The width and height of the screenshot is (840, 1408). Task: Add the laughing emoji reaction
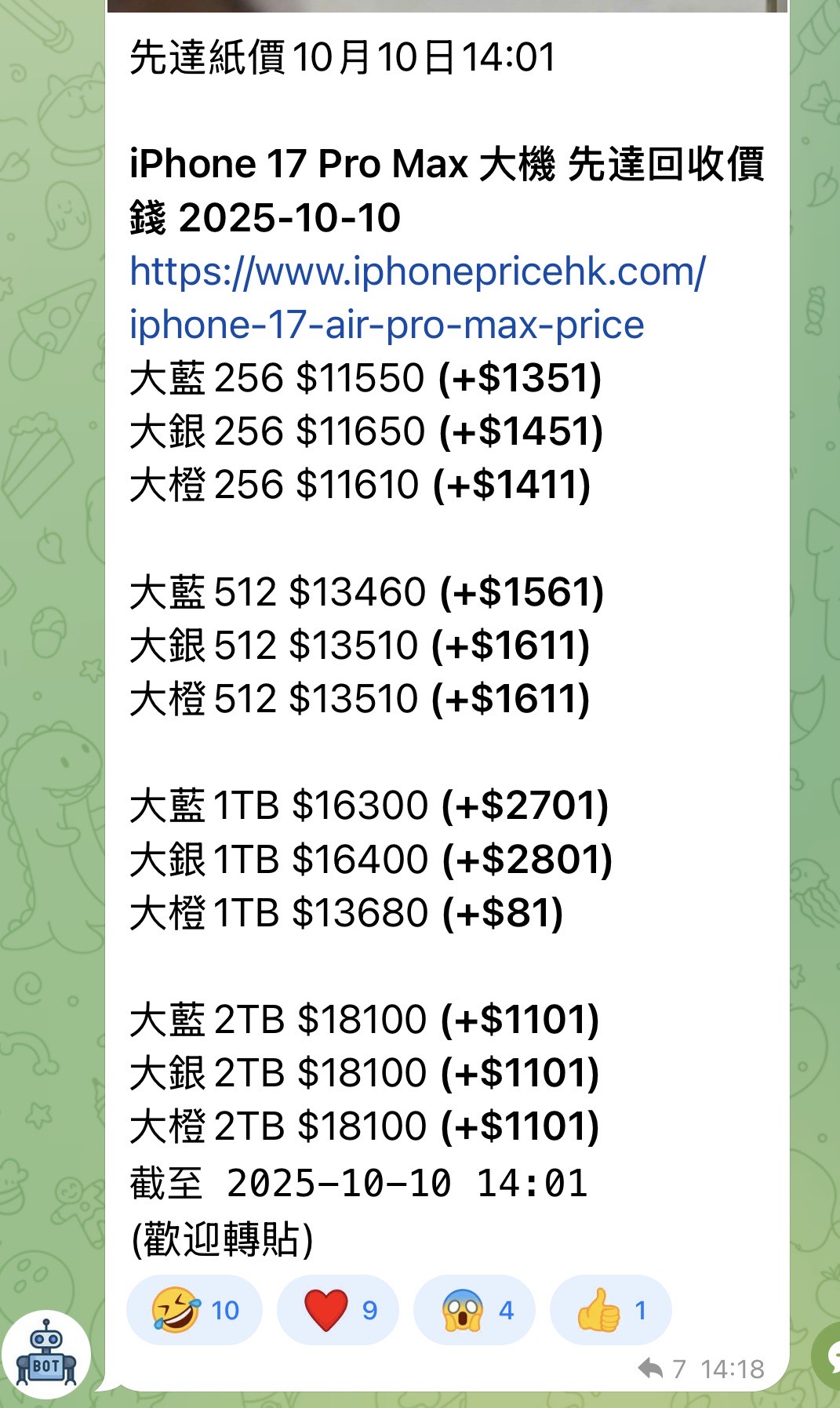pos(194,1310)
